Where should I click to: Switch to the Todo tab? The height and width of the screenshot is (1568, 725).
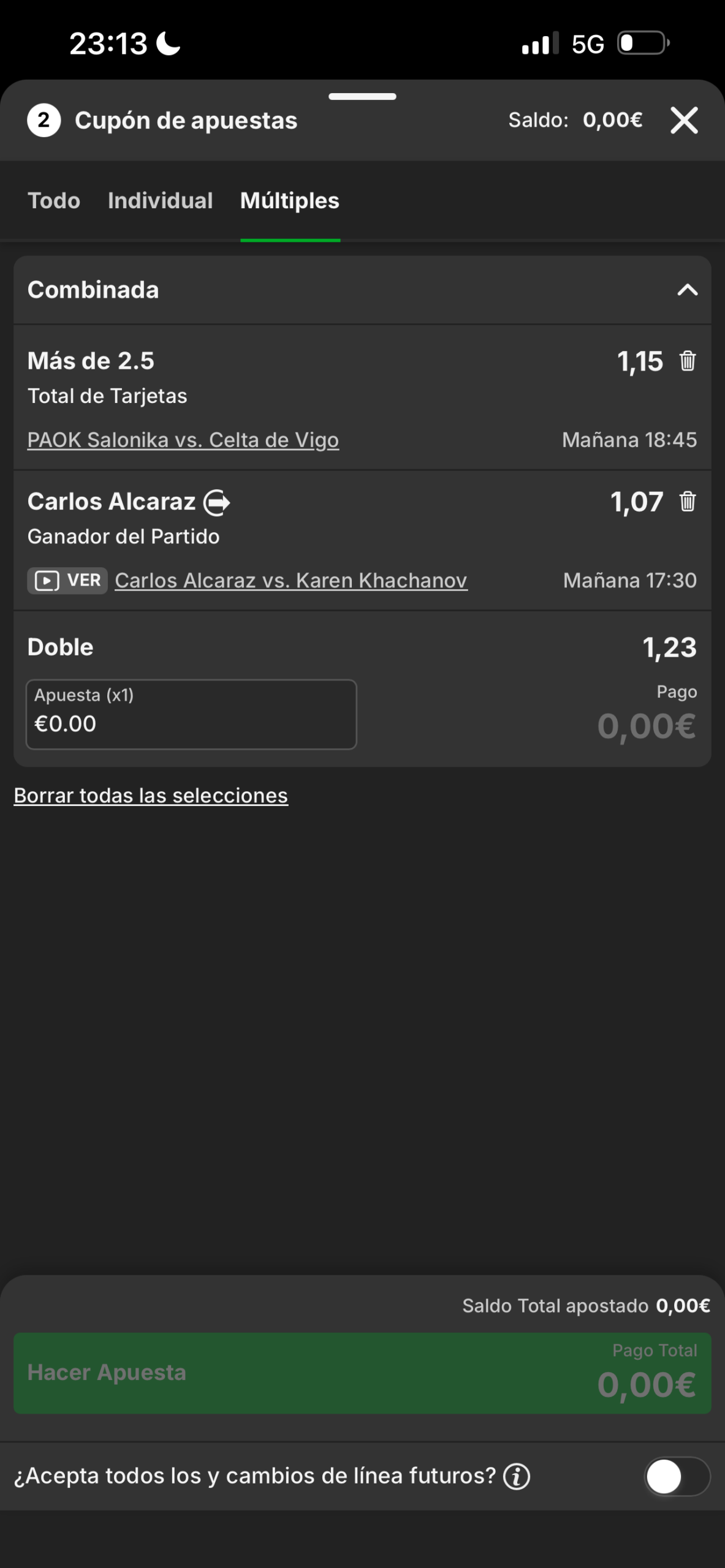point(54,201)
